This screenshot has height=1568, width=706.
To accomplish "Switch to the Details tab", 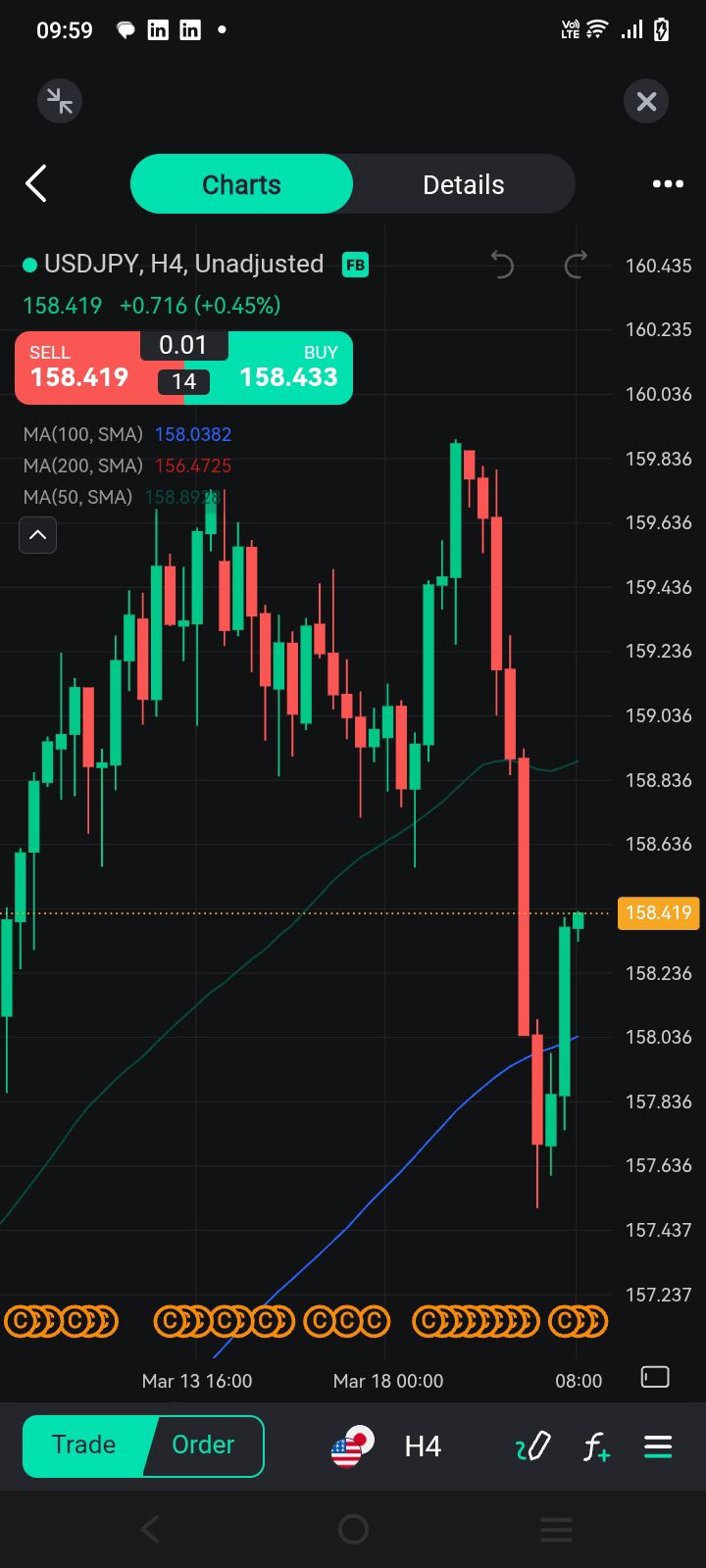I will (x=463, y=184).
